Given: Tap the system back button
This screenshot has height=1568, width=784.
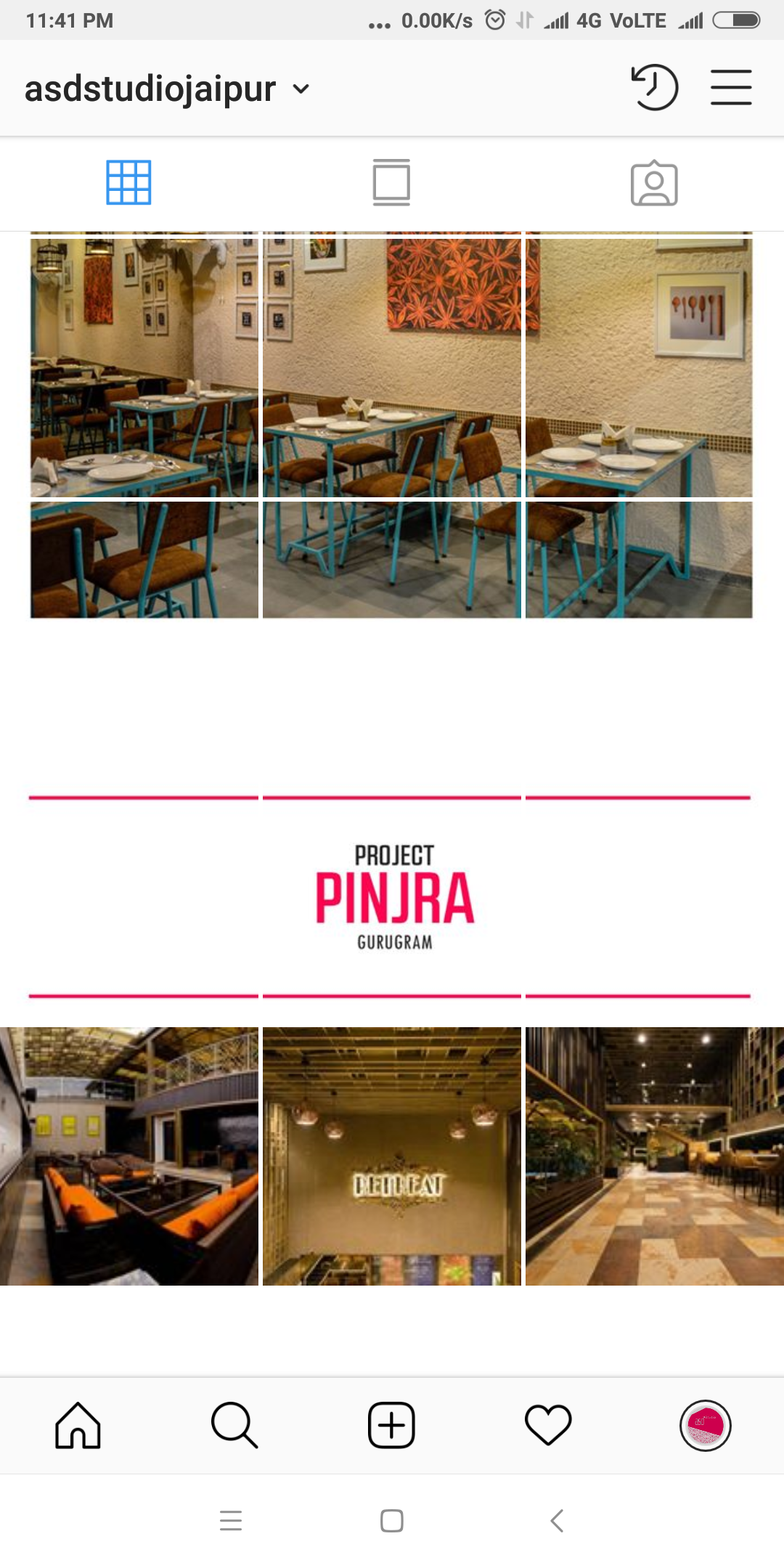Looking at the screenshot, I should coord(557,1520).
